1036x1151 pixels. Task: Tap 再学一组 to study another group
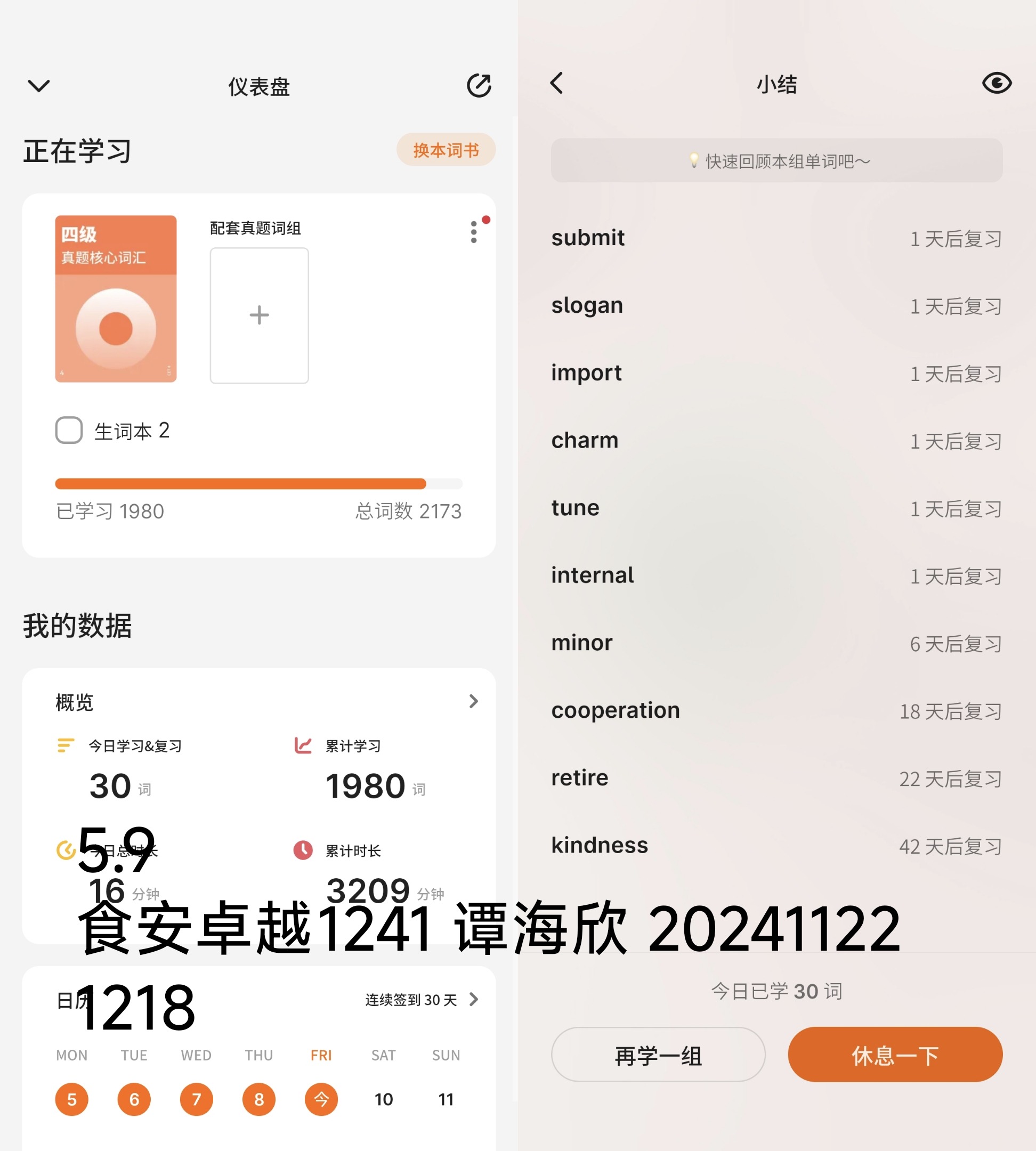658,1055
